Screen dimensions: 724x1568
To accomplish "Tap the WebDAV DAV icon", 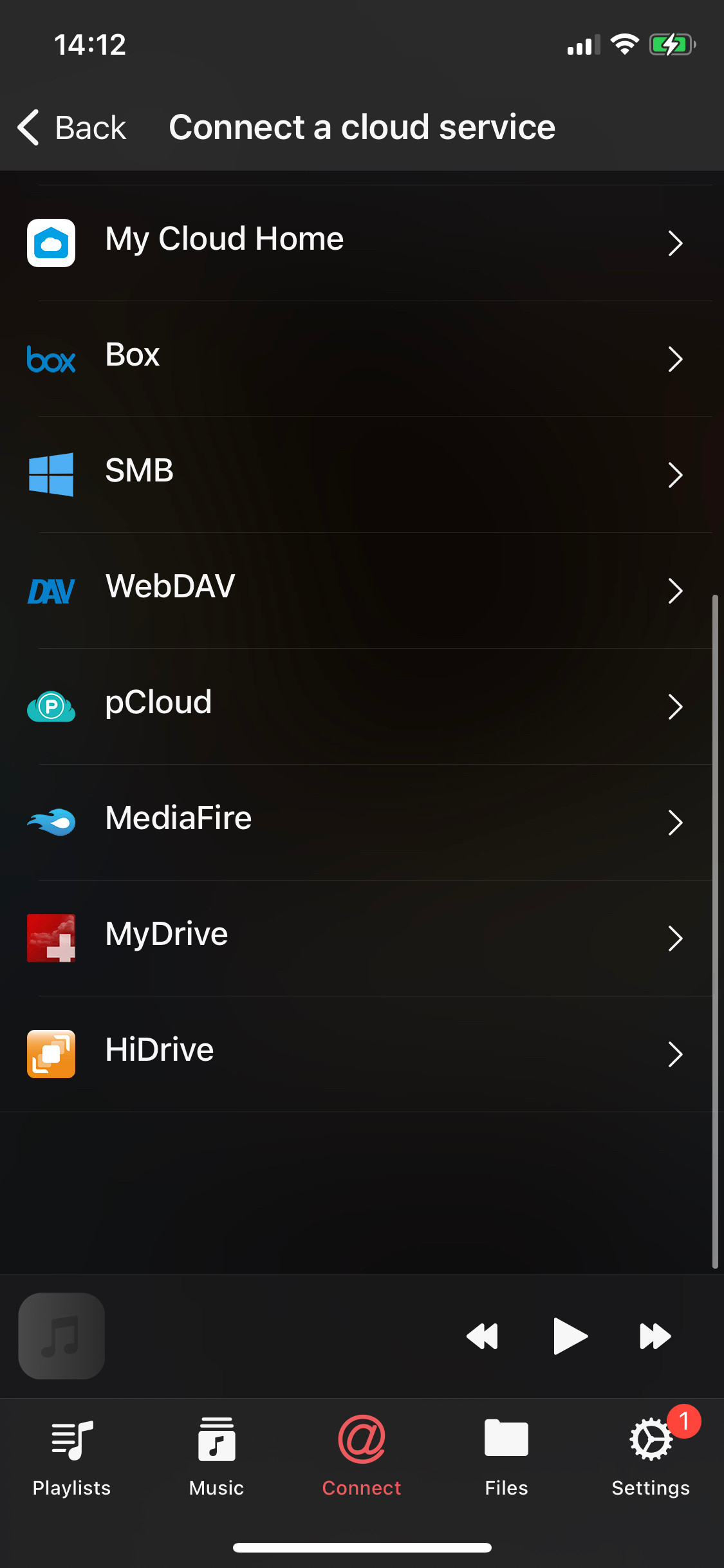I will (x=51, y=591).
